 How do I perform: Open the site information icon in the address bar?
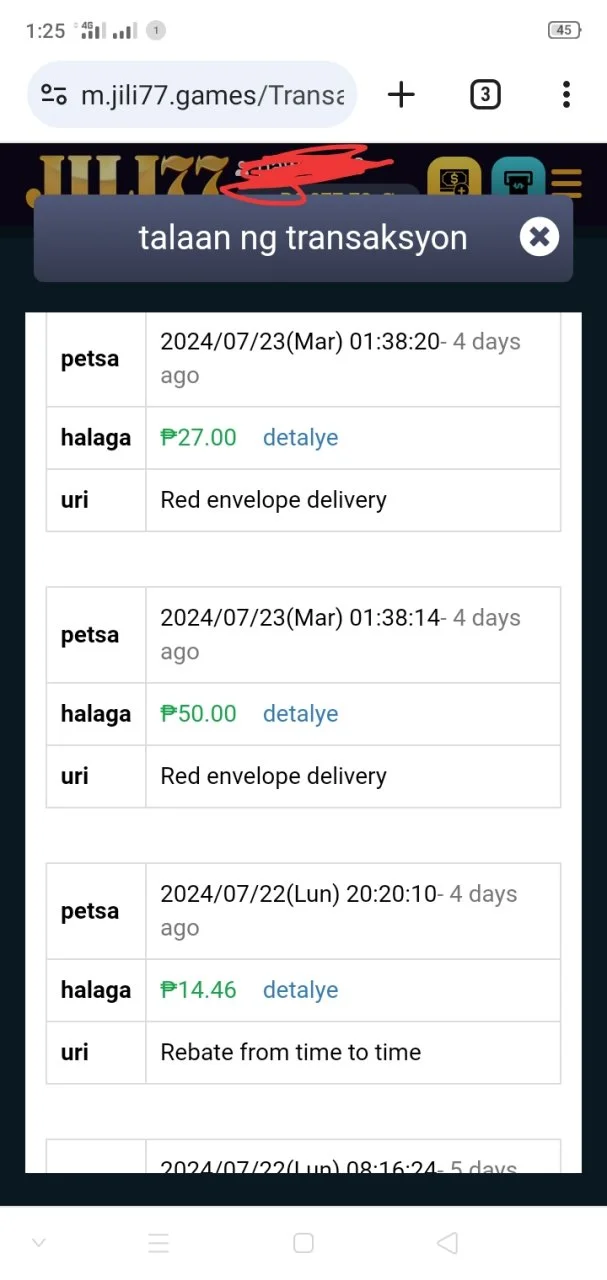(x=54, y=95)
